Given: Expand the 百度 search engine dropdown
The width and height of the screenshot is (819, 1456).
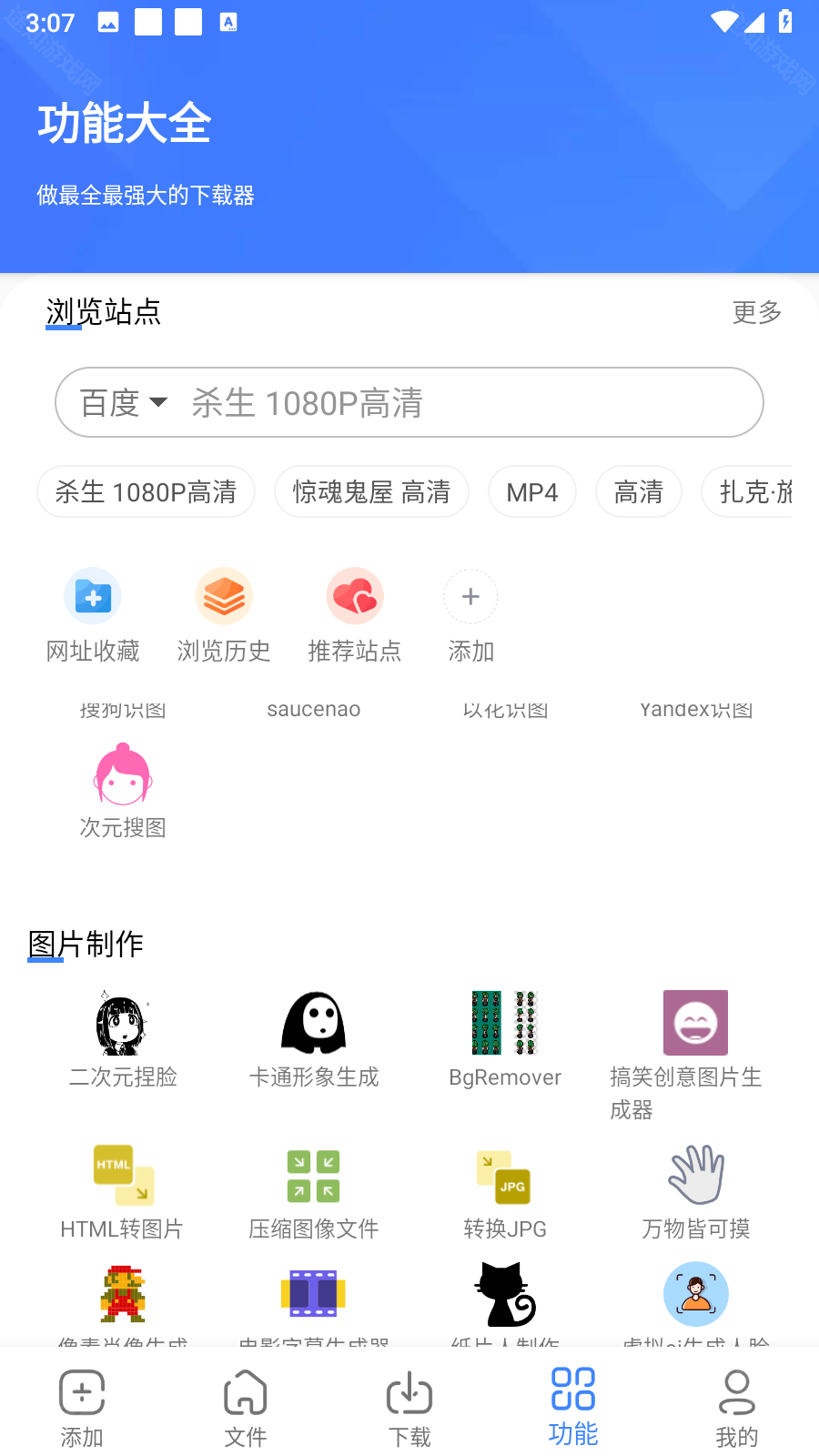Looking at the screenshot, I should click(x=120, y=402).
